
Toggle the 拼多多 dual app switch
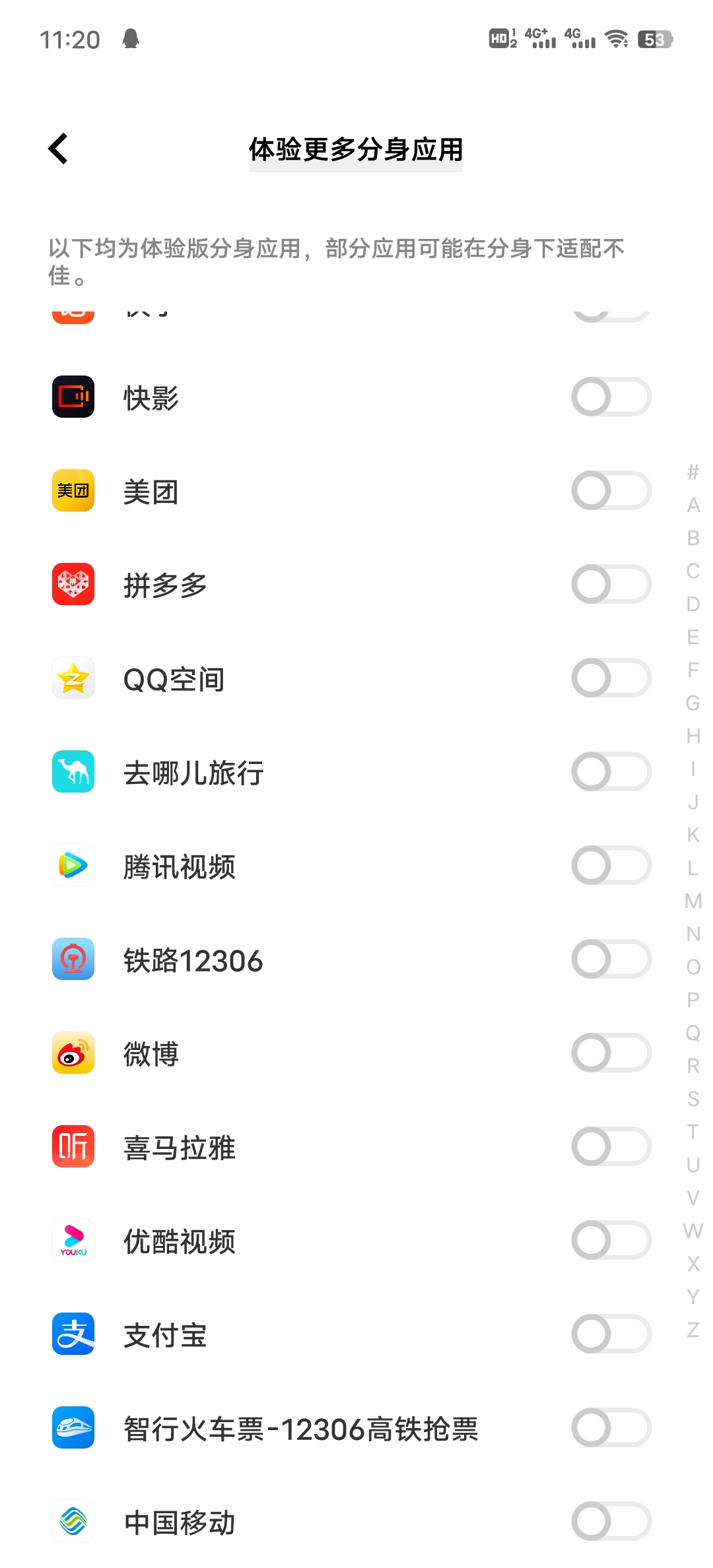611,585
